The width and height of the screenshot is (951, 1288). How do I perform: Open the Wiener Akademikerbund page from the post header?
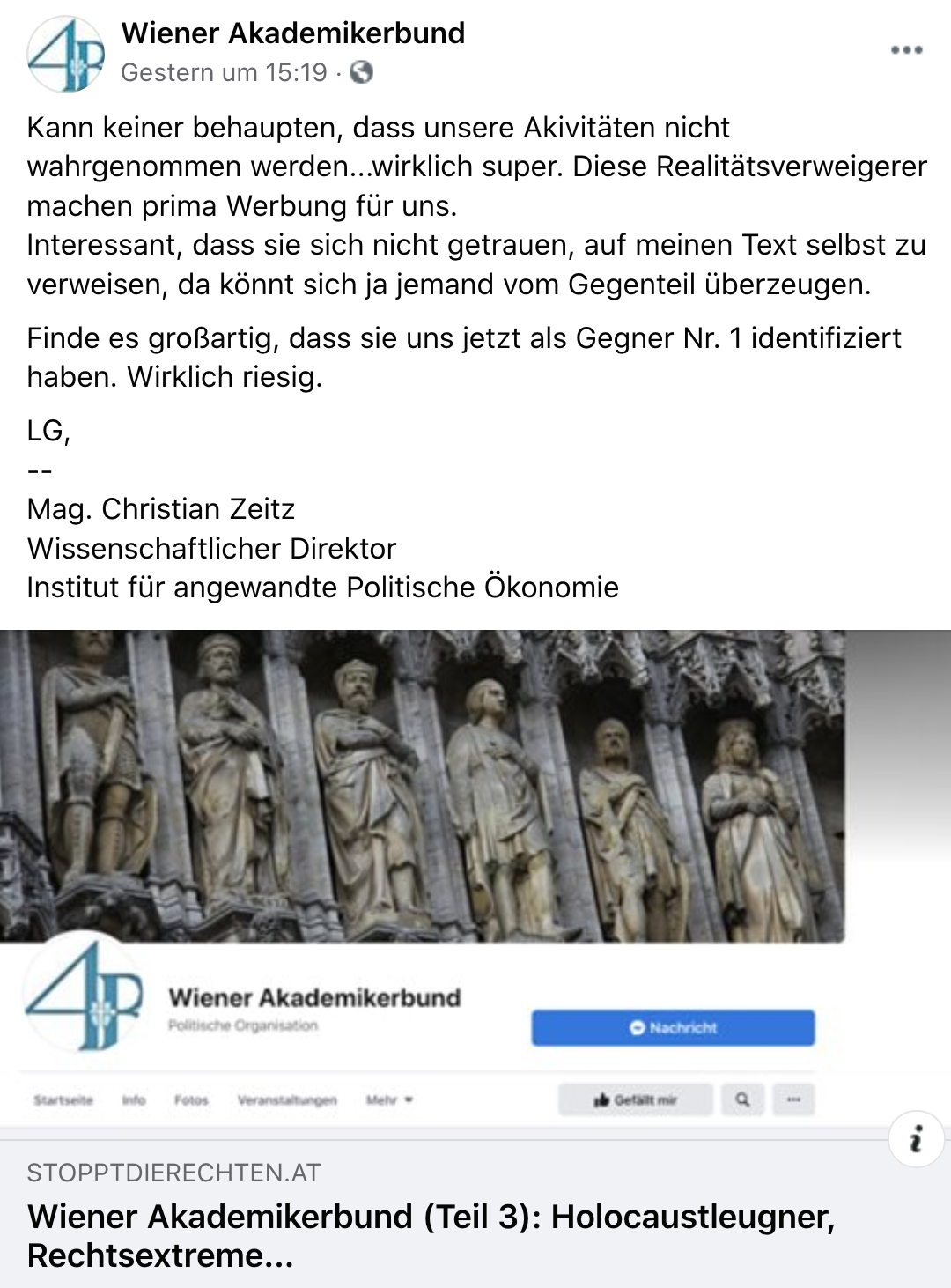(x=292, y=33)
